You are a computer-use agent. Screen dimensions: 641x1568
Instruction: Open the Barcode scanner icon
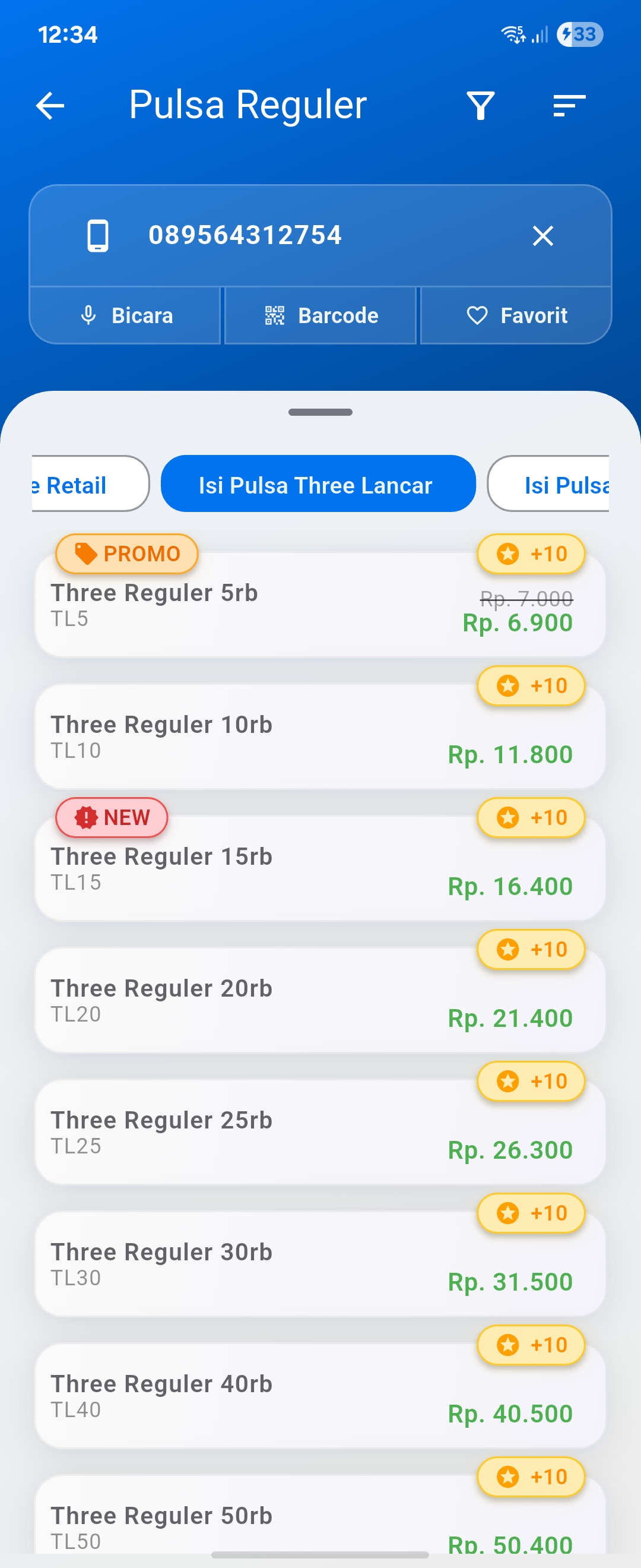(275, 315)
